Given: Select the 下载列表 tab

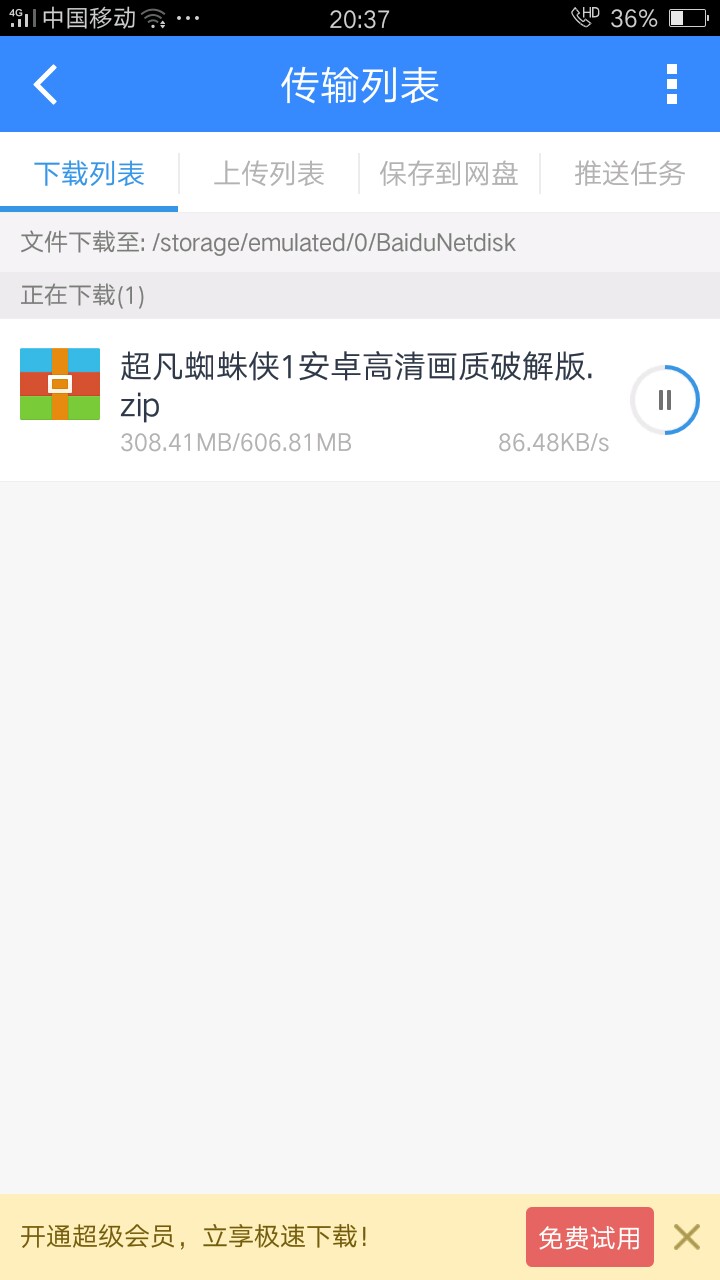Looking at the screenshot, I should [x=89, y=174].
